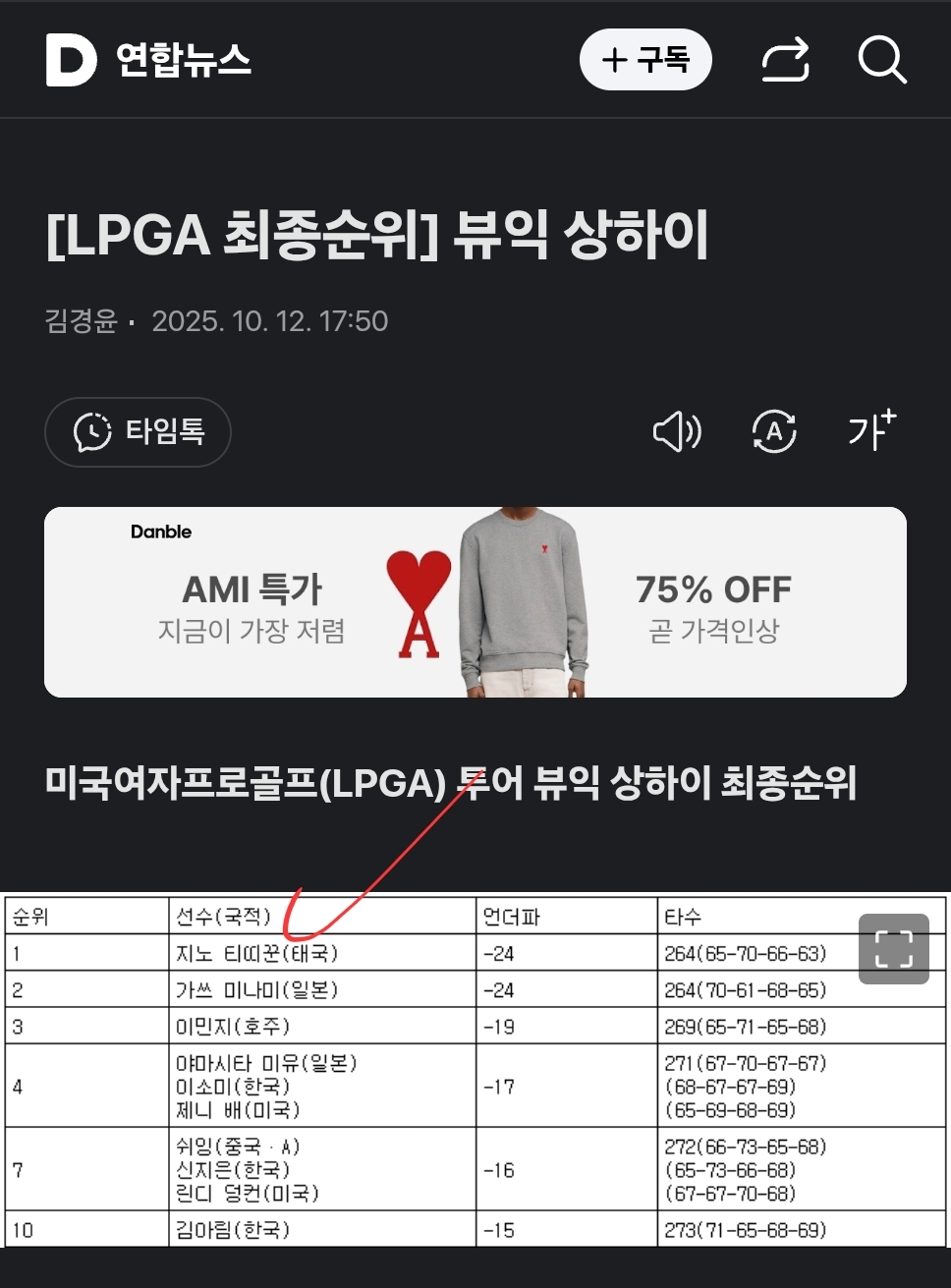The width and height of the screenshot is (951, 1288).
Task: Expand the ranking table to fullscreen
Action: (893, 948)
